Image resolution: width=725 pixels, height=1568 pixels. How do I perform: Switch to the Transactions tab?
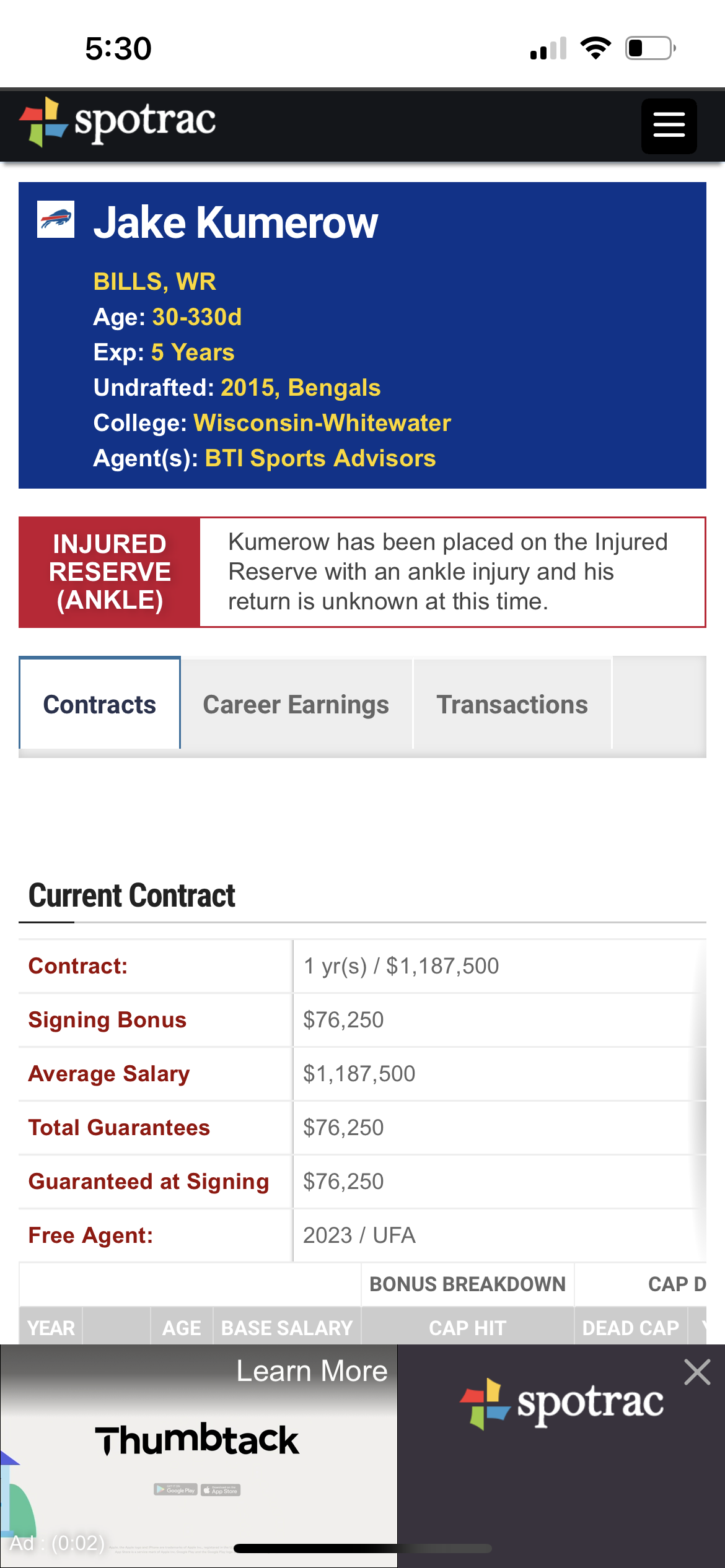tap(512, 704)
